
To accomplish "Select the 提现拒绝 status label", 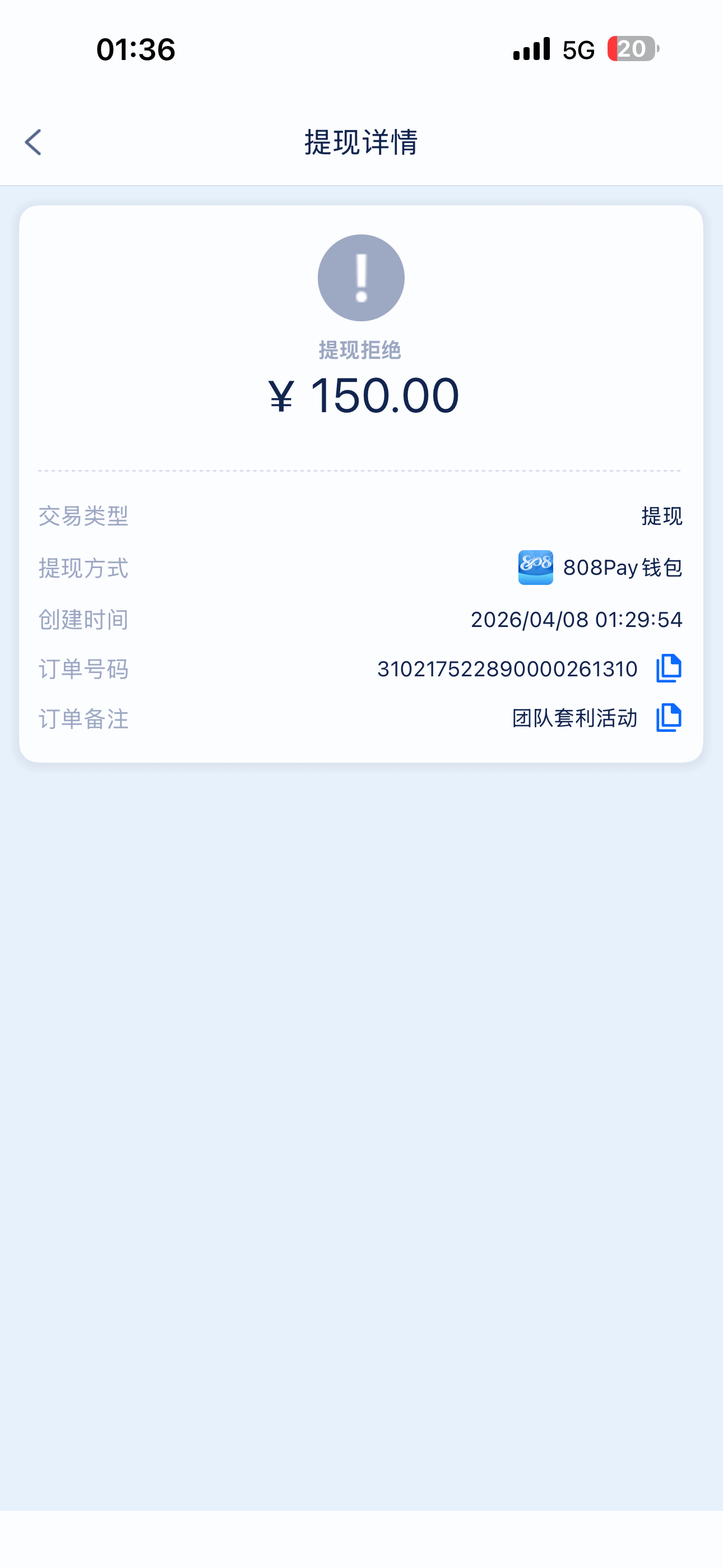I will coord(361,350).
